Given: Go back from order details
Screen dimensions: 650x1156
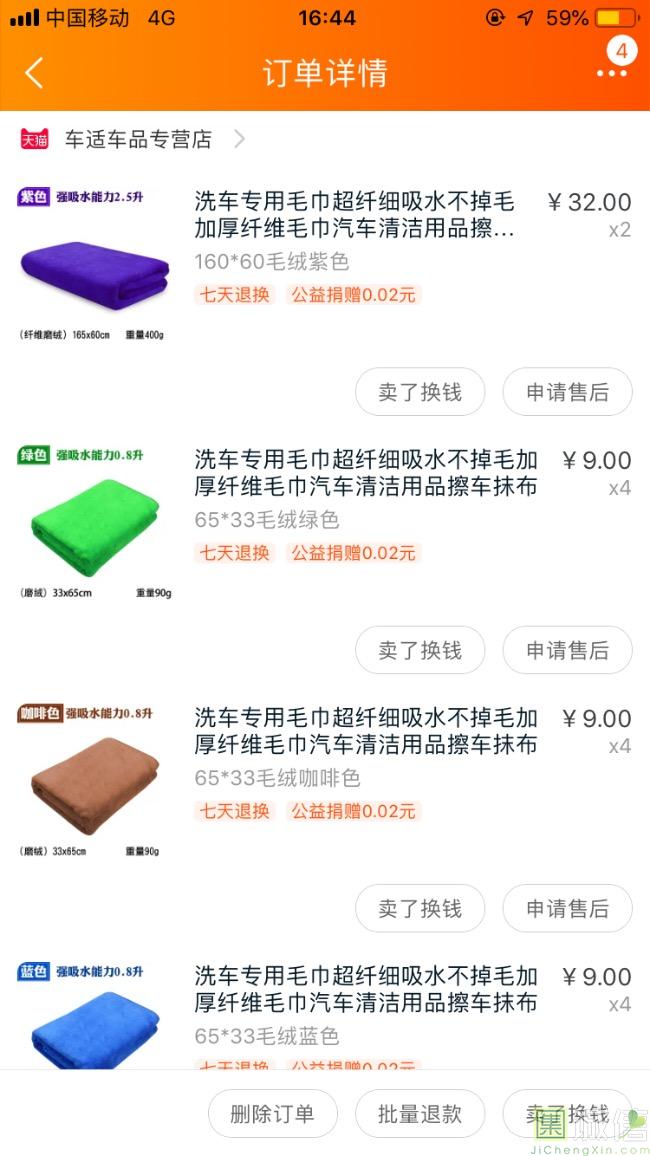Looking at the screenshot, I should 34,73.
